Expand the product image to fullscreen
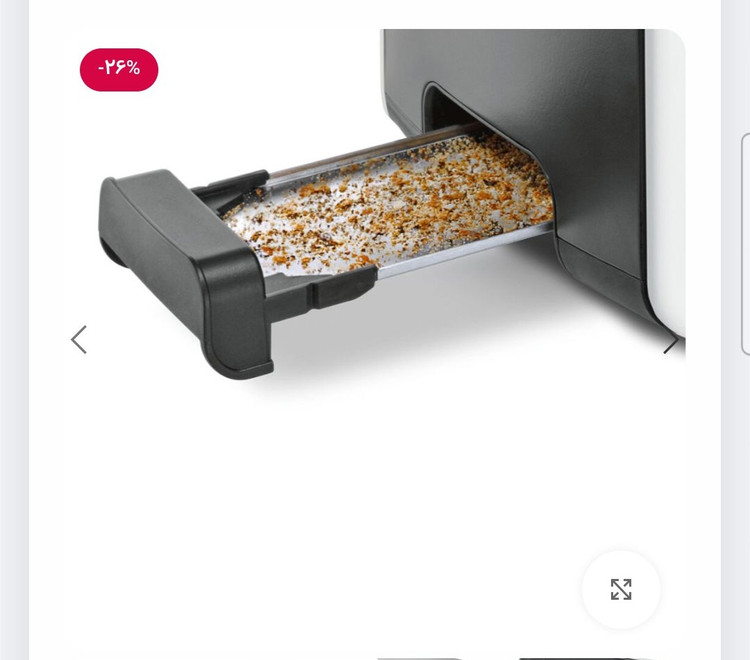This screenshot has width=750, height=660. point(621,589)
